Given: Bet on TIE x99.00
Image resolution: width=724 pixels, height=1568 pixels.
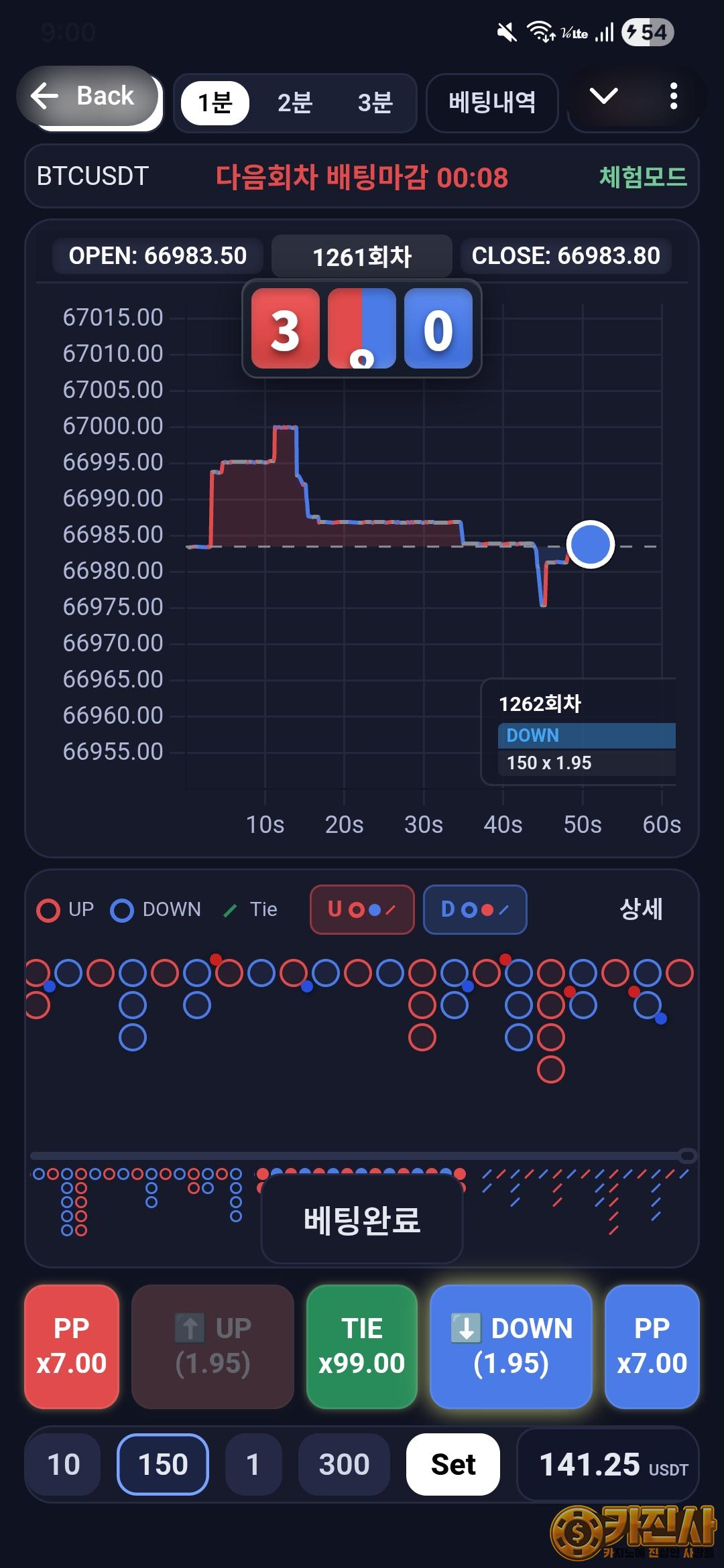Looking at the screenshot, I should pyautogui.click(x=362, y=1346).
